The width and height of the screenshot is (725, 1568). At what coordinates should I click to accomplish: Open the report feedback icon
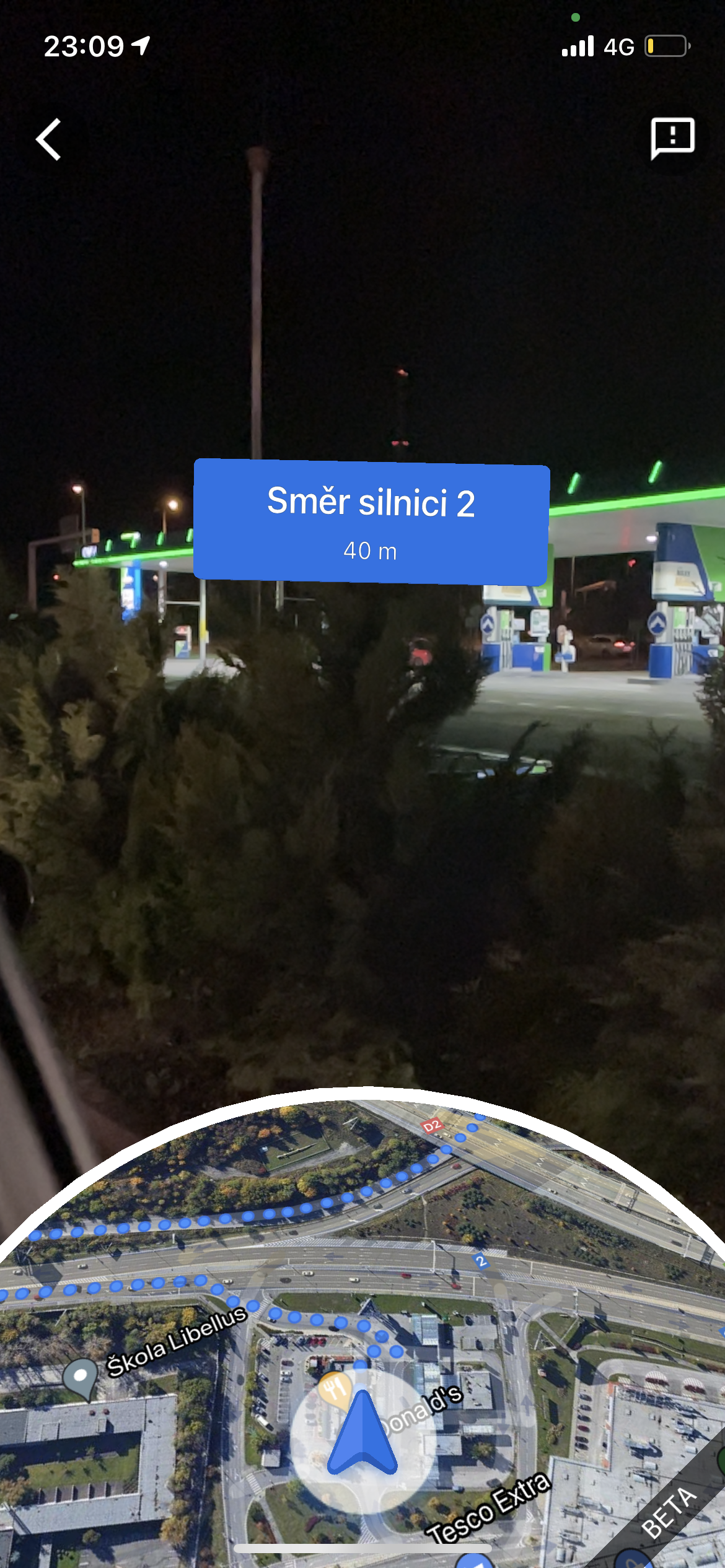coord(672,137)
